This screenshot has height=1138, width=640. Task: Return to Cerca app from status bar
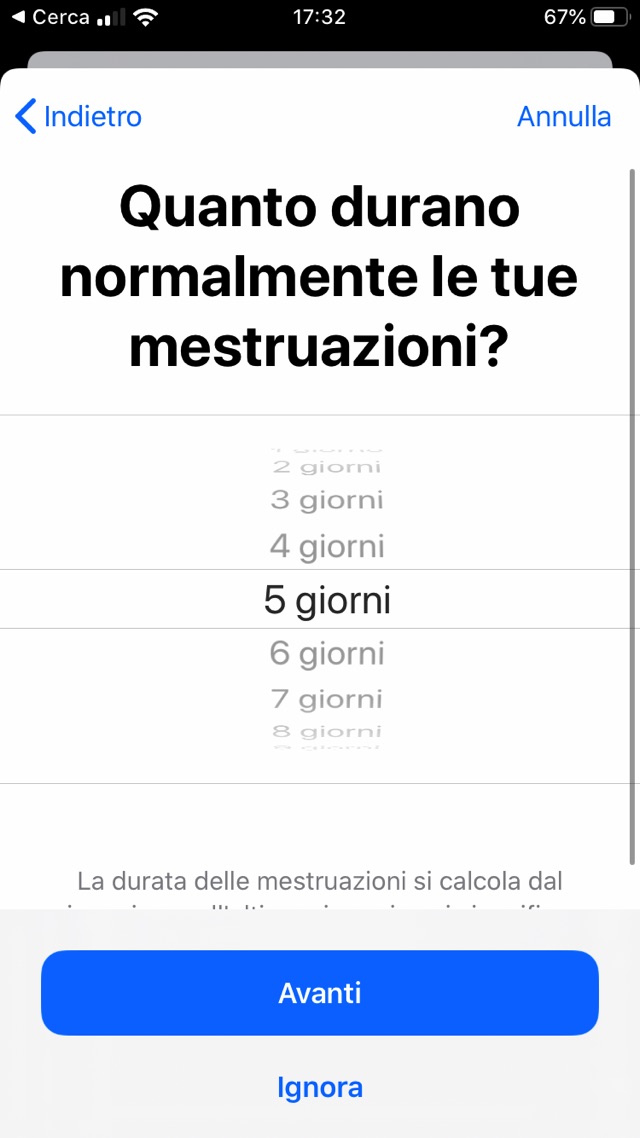coord(50,18)
